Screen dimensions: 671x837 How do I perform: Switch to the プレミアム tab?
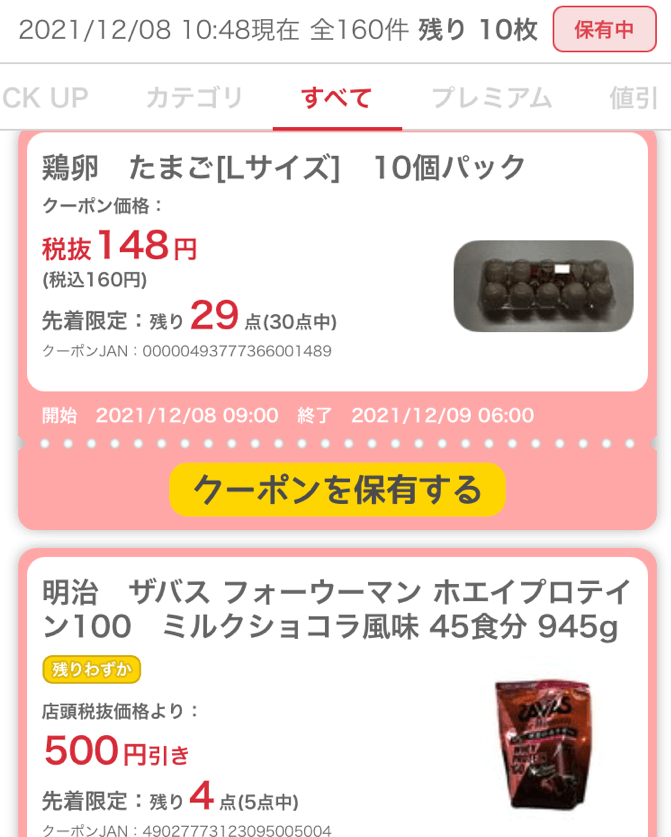[491, 97]
